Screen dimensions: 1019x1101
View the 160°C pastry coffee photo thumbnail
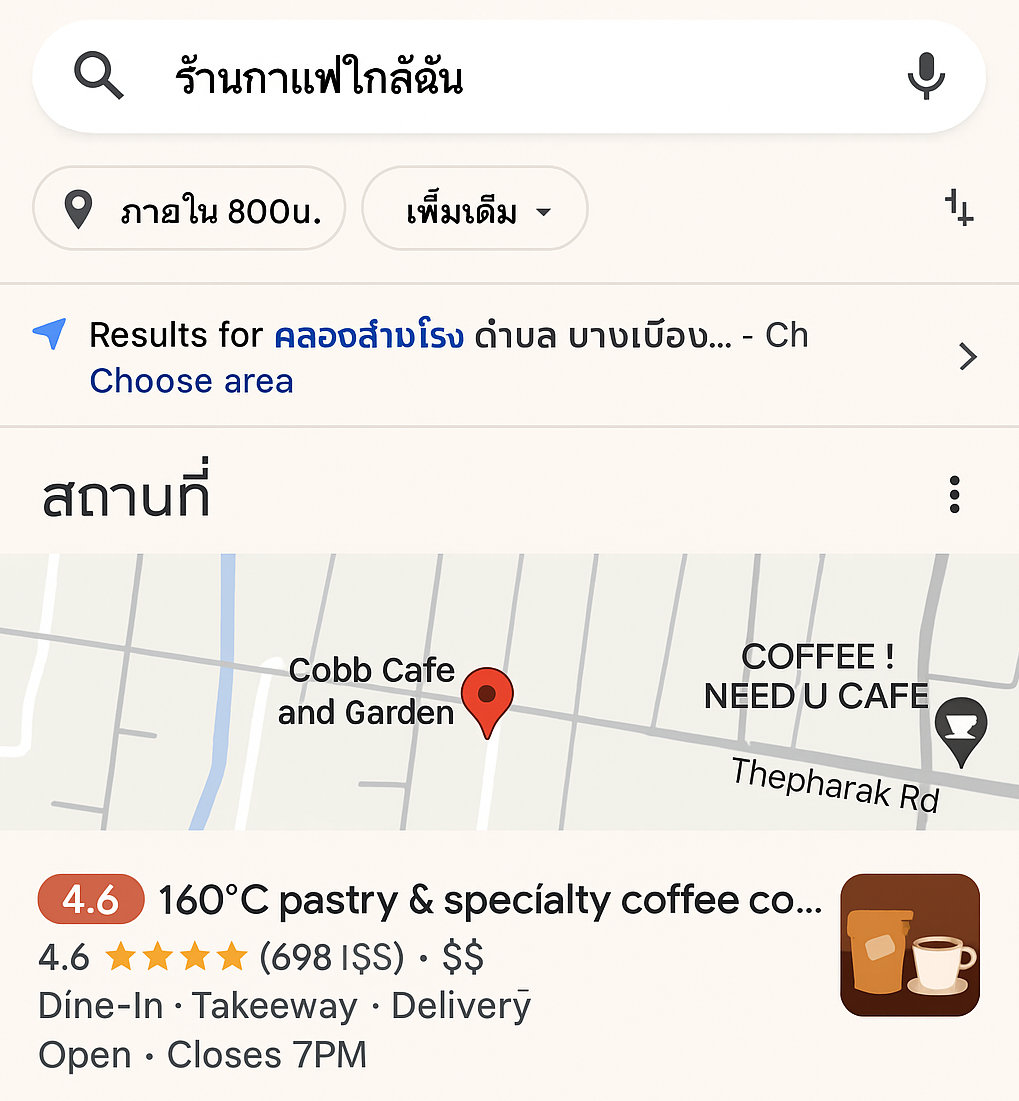click(909, 945)
